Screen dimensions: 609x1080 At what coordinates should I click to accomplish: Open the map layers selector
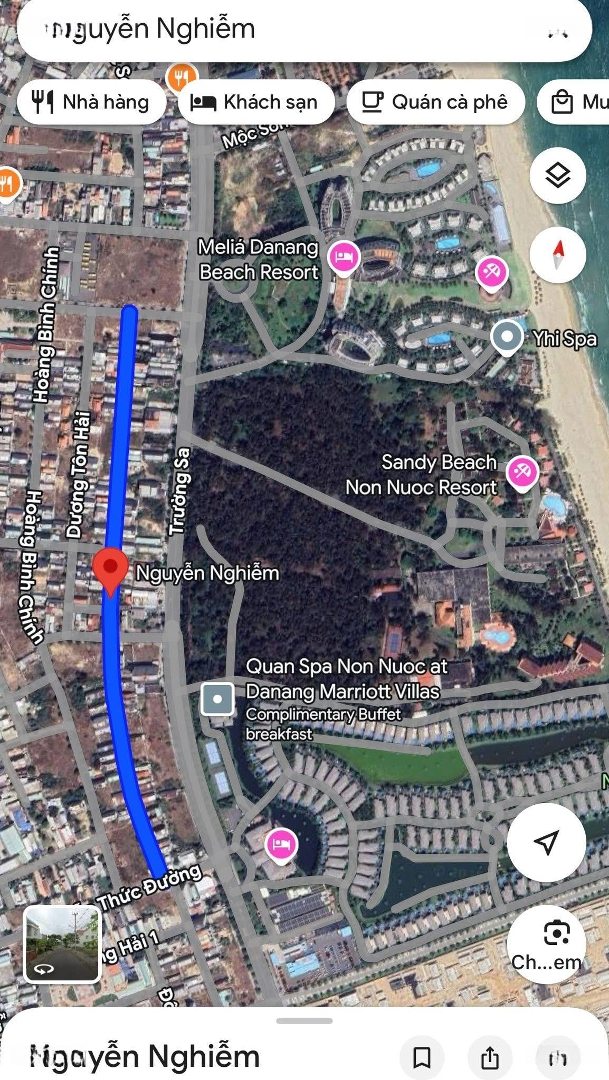tap(558, 176)
